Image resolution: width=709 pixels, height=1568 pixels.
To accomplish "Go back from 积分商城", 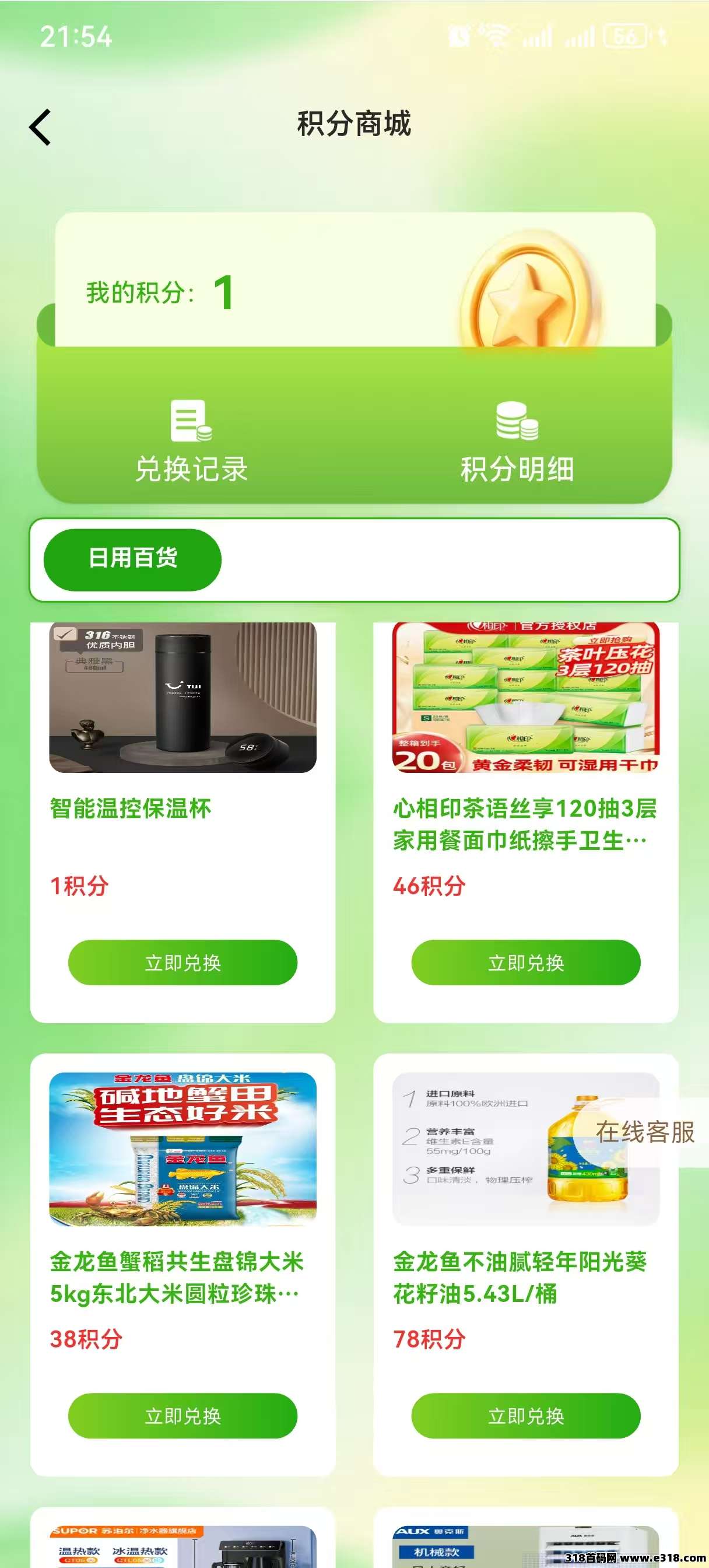I will (x=40, y=127).
